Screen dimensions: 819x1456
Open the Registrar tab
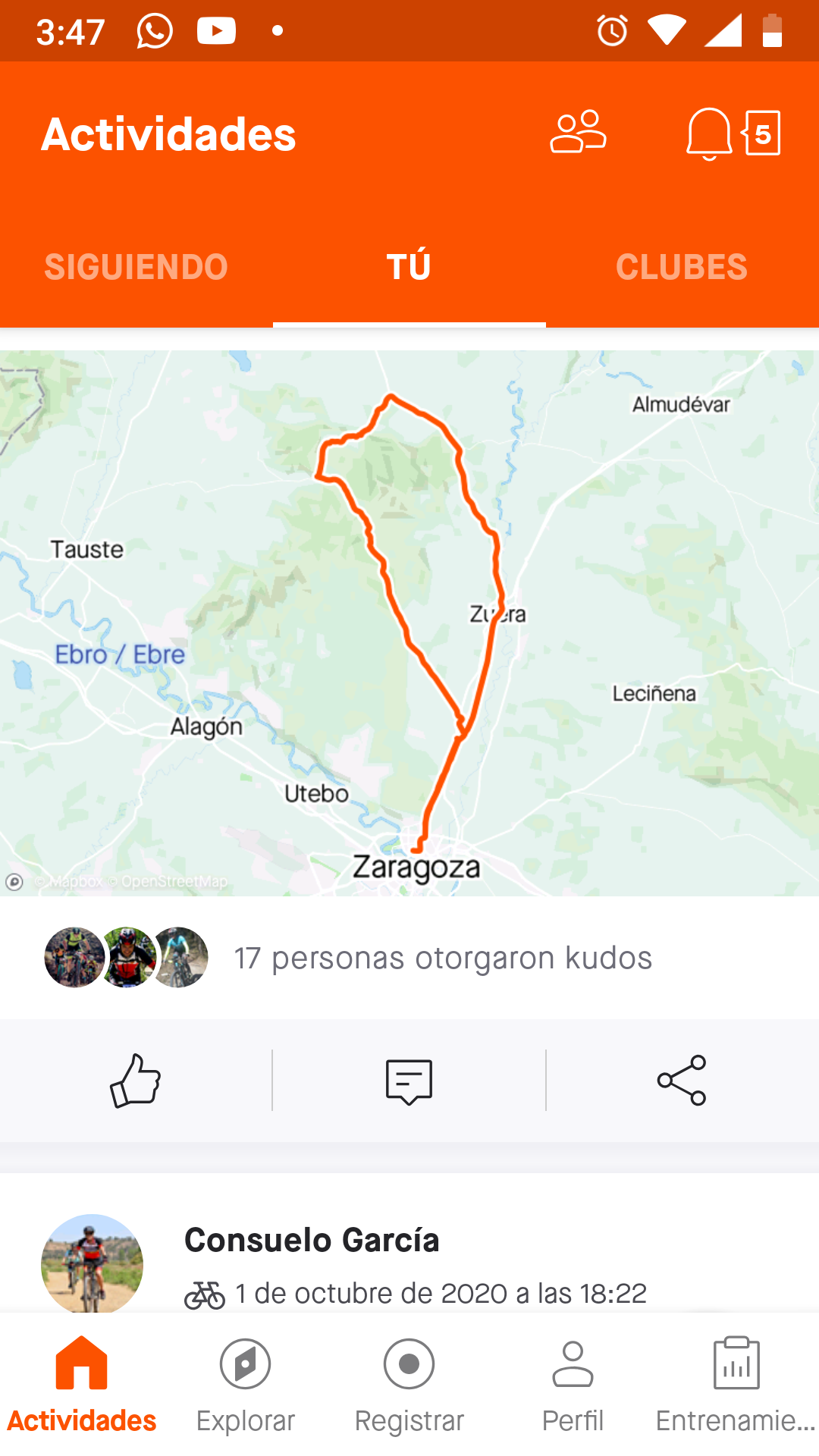point(409,1385)
